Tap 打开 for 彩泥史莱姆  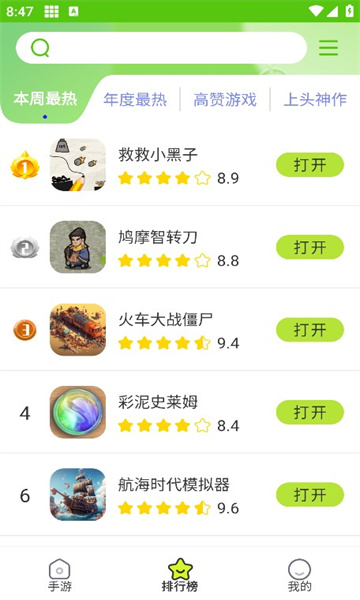tap(310, 412)
